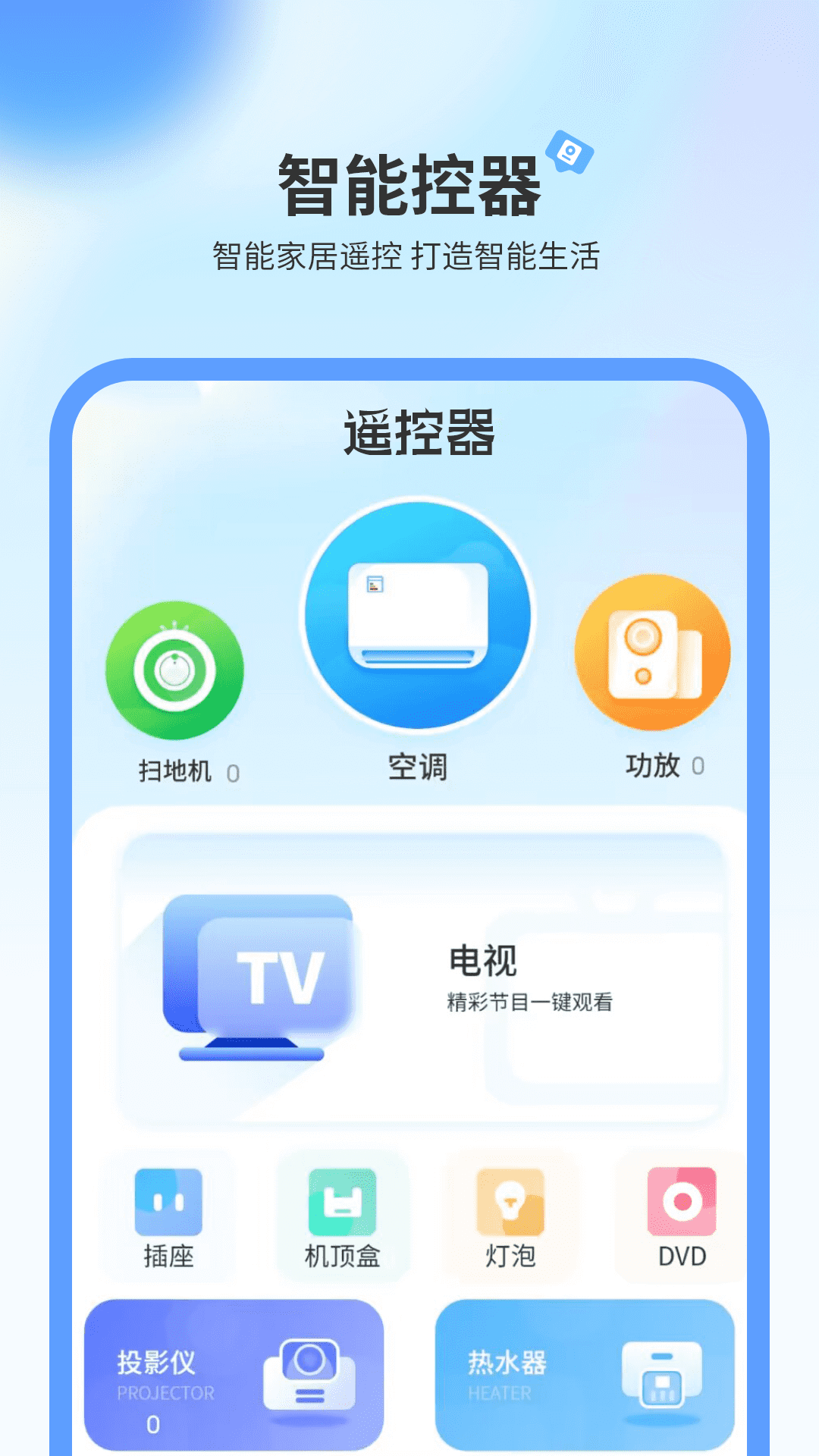The image size is (819, 1456).
Task: Select the 扫地机 sweeping robot icon
Action: pos(176,670)
